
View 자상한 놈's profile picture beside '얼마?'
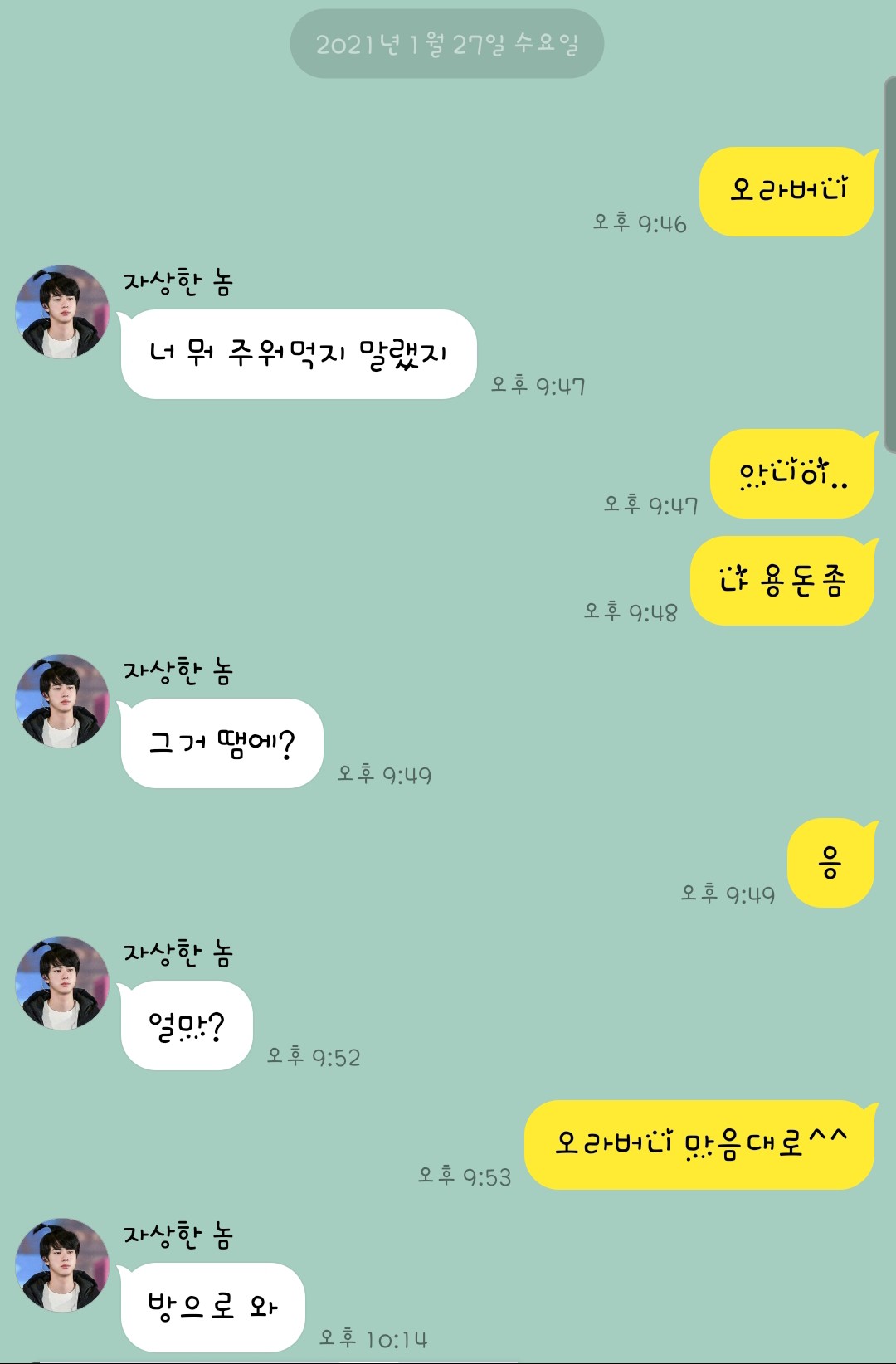62,983
